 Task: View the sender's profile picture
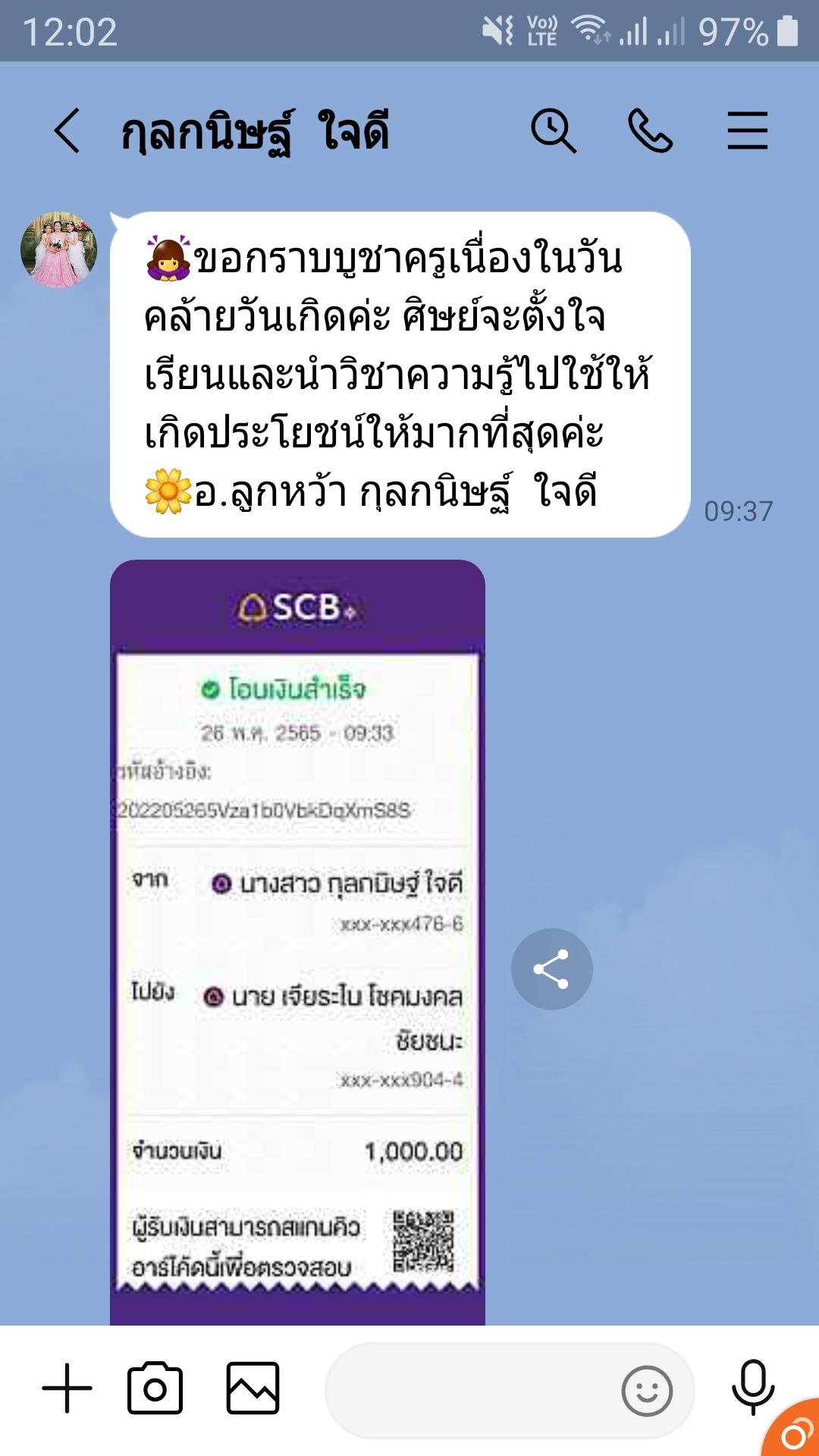(x=58, y=250)
